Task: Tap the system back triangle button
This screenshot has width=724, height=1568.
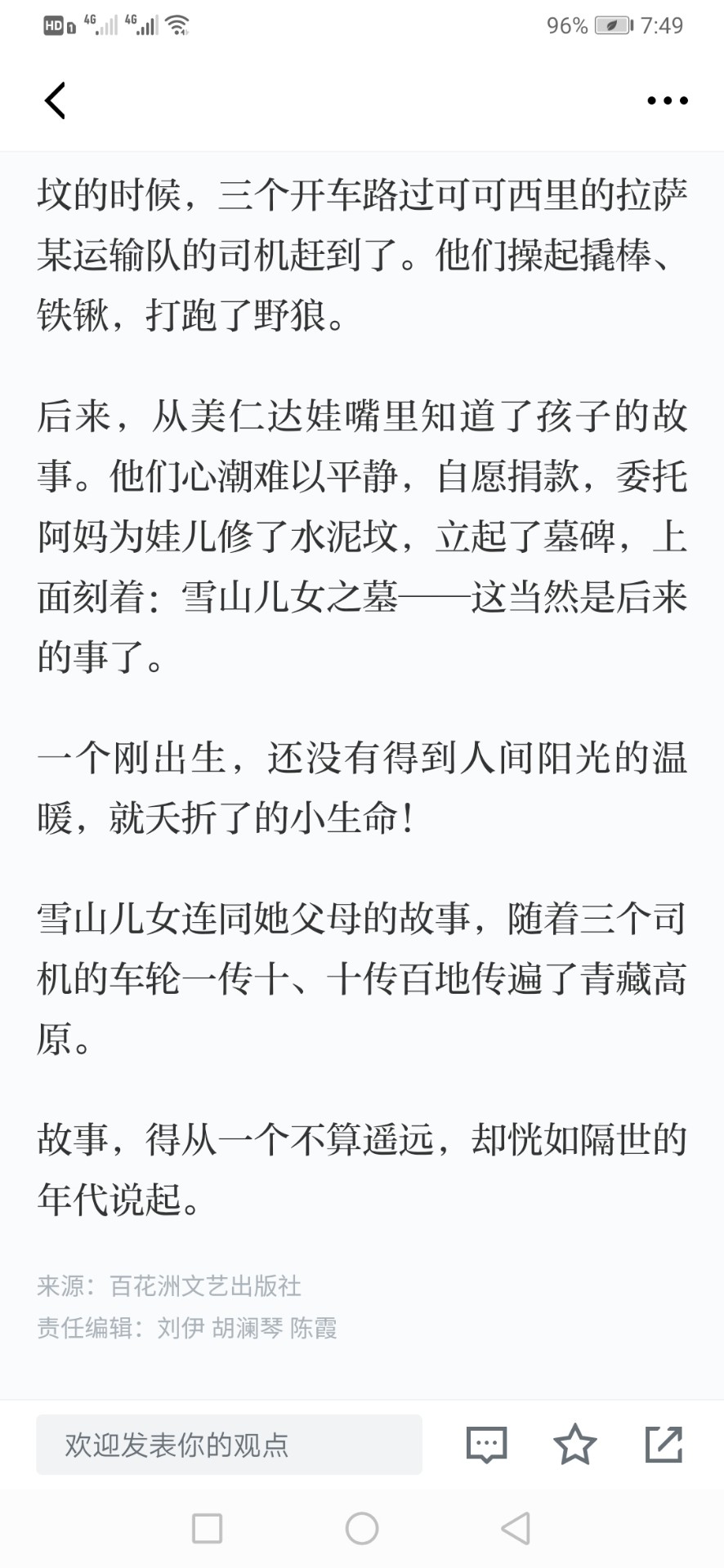Action: coord(516,1528)
